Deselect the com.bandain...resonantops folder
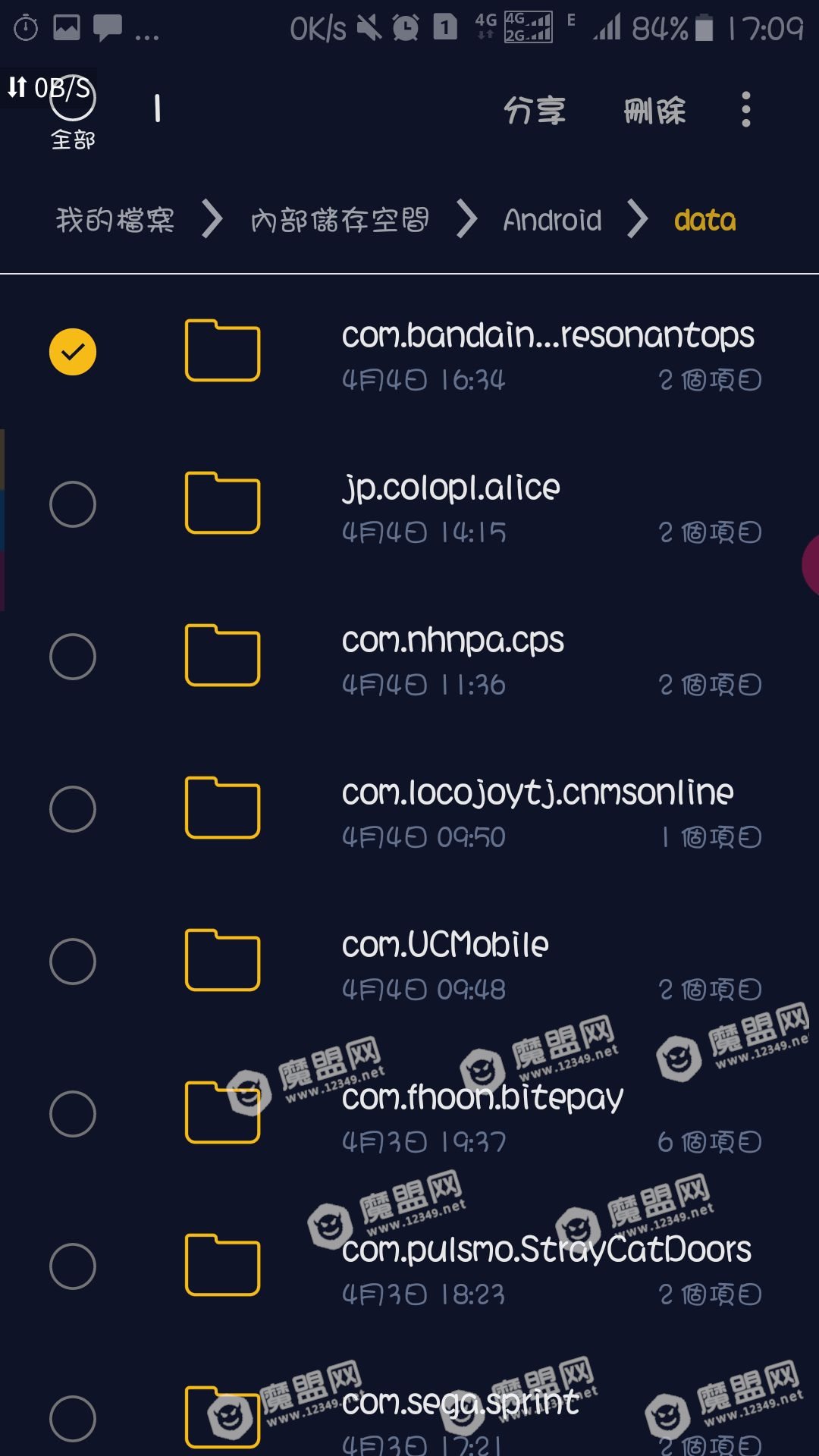 click(73, 352)
